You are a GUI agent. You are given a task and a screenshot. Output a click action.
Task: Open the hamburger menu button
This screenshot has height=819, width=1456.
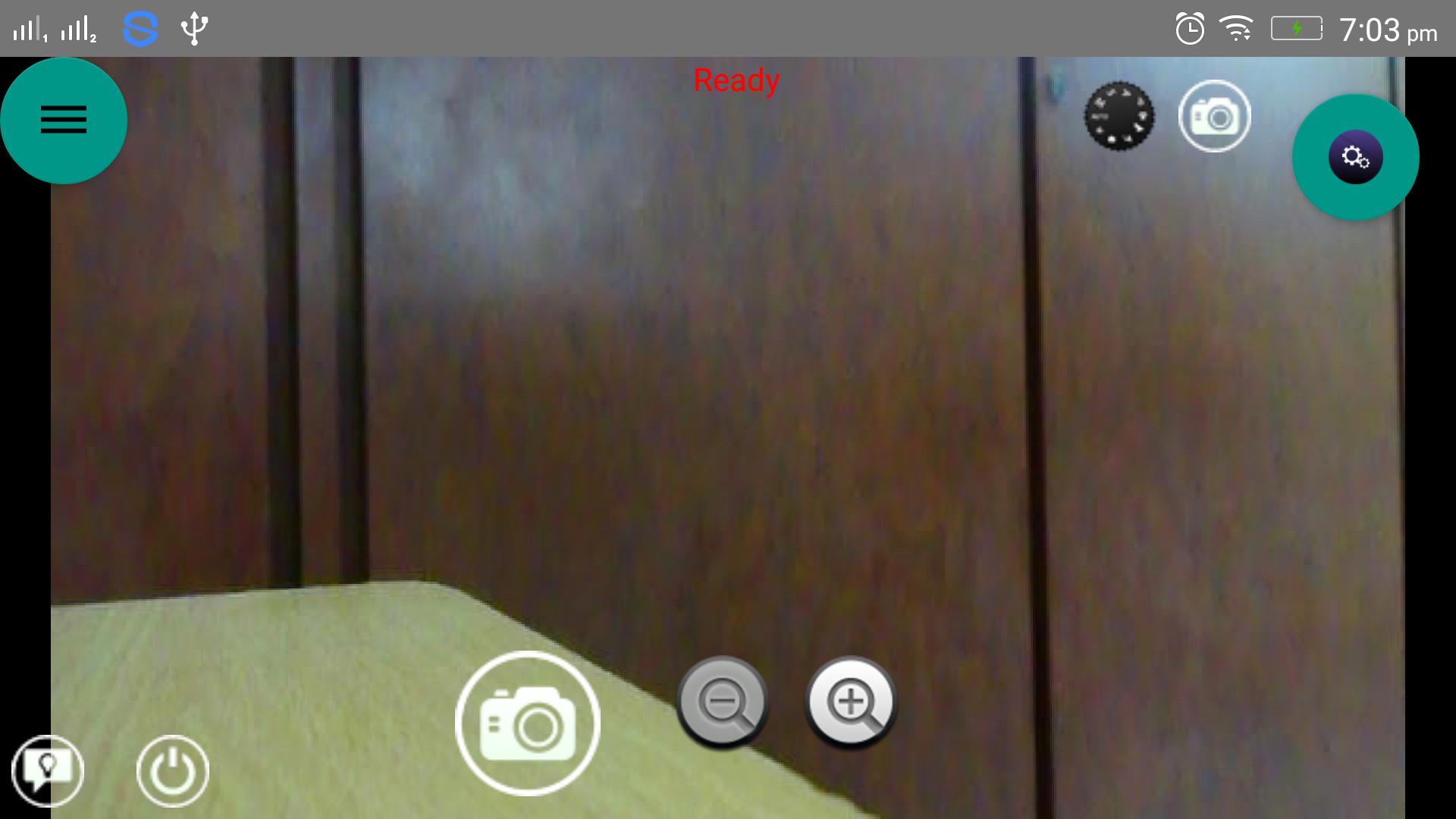pyautogui.click(x=64, y=120)
